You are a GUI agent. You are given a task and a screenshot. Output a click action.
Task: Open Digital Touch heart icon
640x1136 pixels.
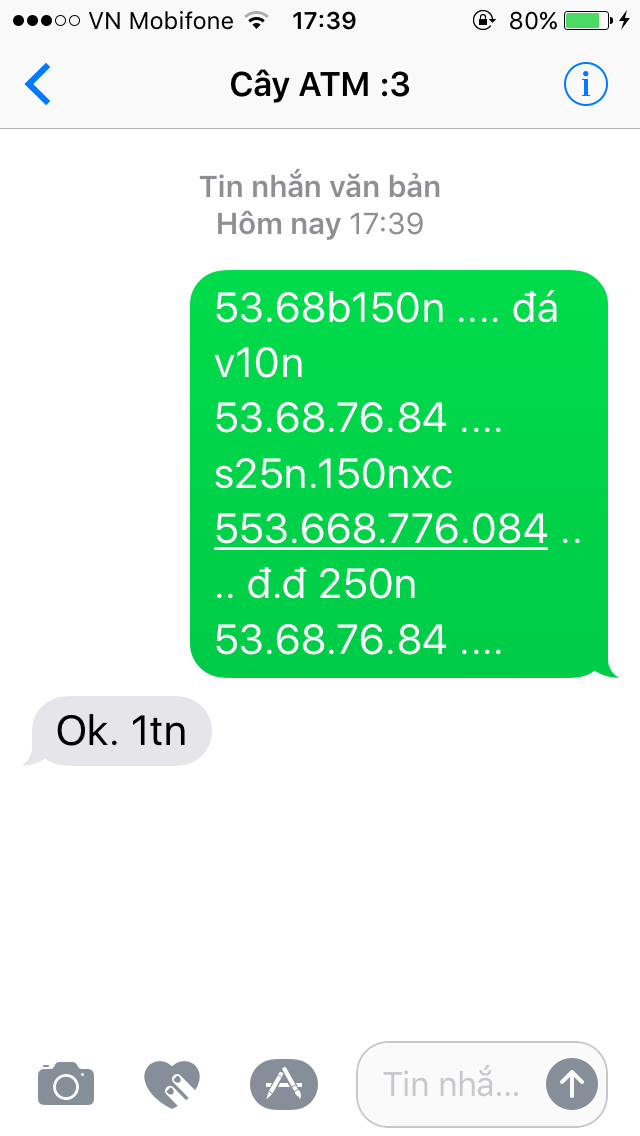(x=172, y=1083)
